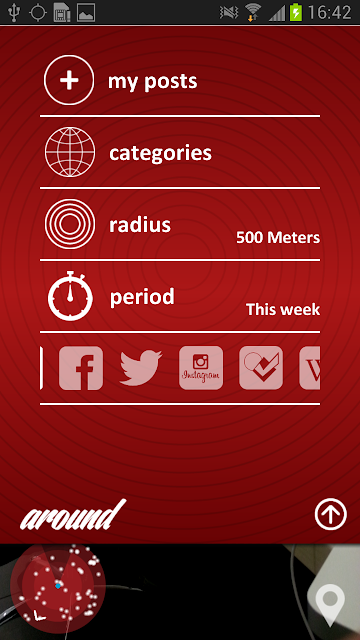Screen dimensions: 360x640
Task: Change the period from This week
Action: 180,296
